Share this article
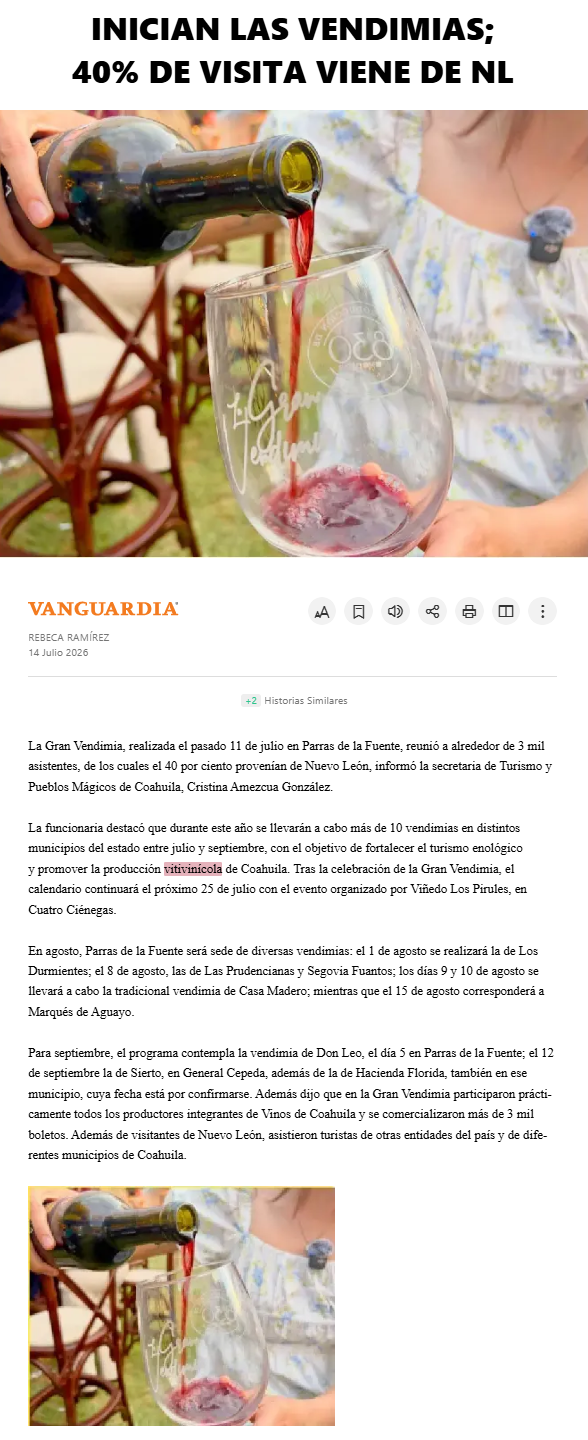Screen dimensions: 588x1440 432,611
